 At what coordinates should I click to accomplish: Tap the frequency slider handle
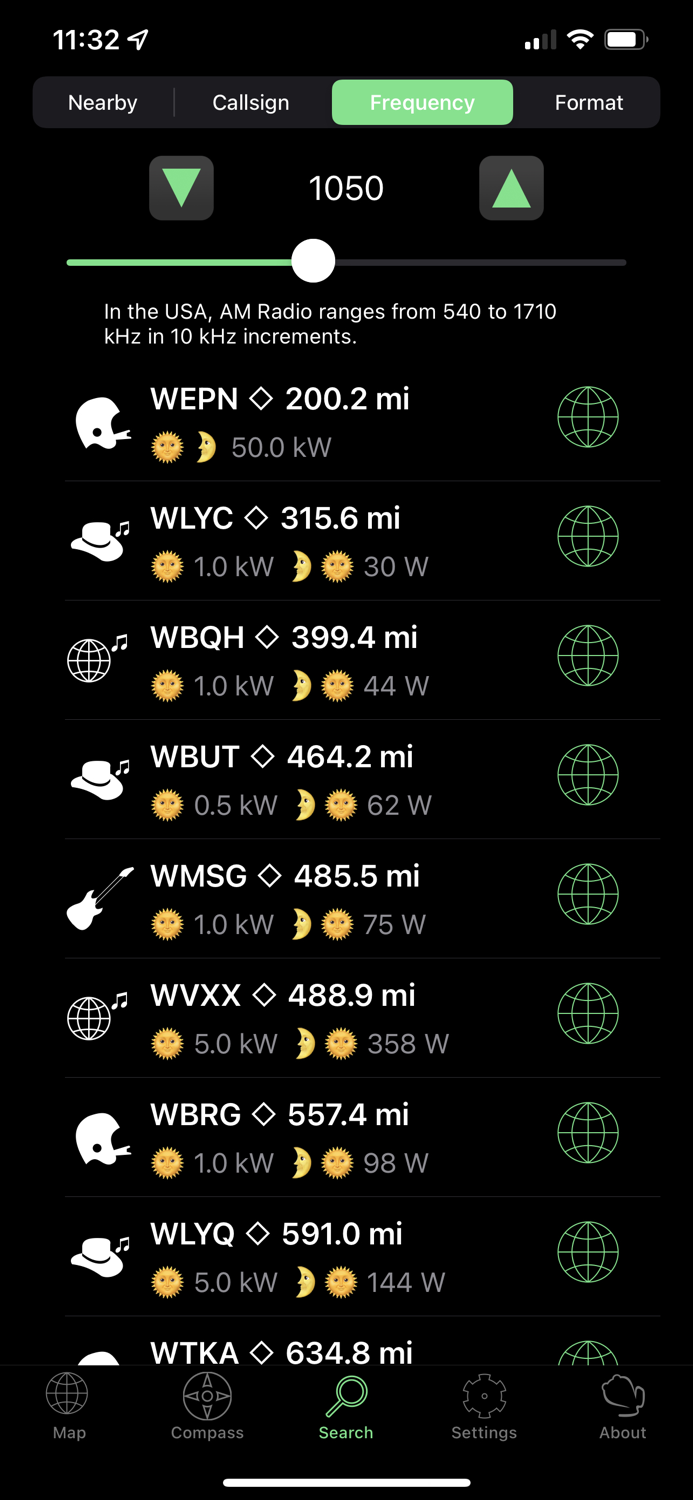[x=313, y=262]
